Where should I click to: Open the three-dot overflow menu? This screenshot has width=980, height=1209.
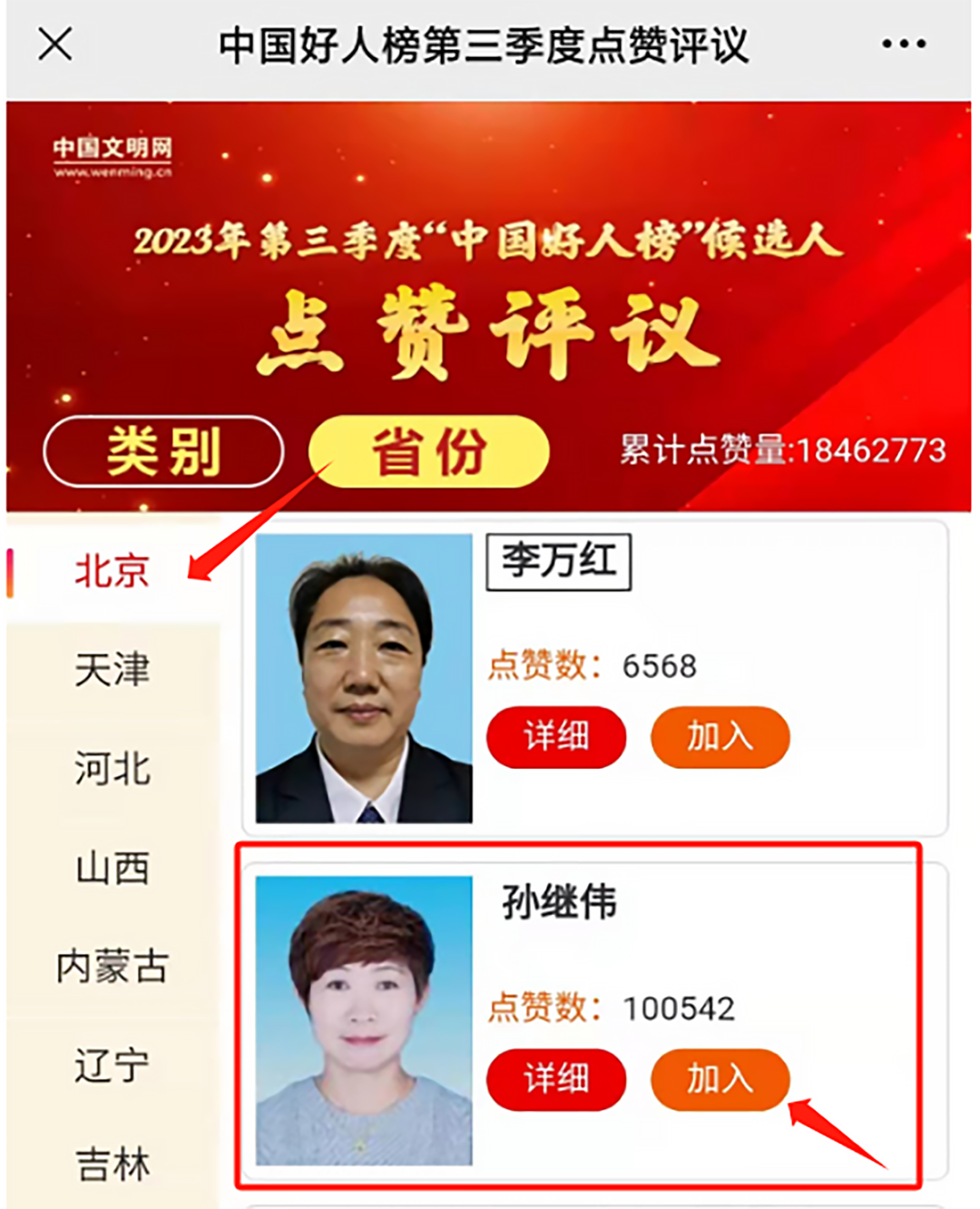pos(904,44)
